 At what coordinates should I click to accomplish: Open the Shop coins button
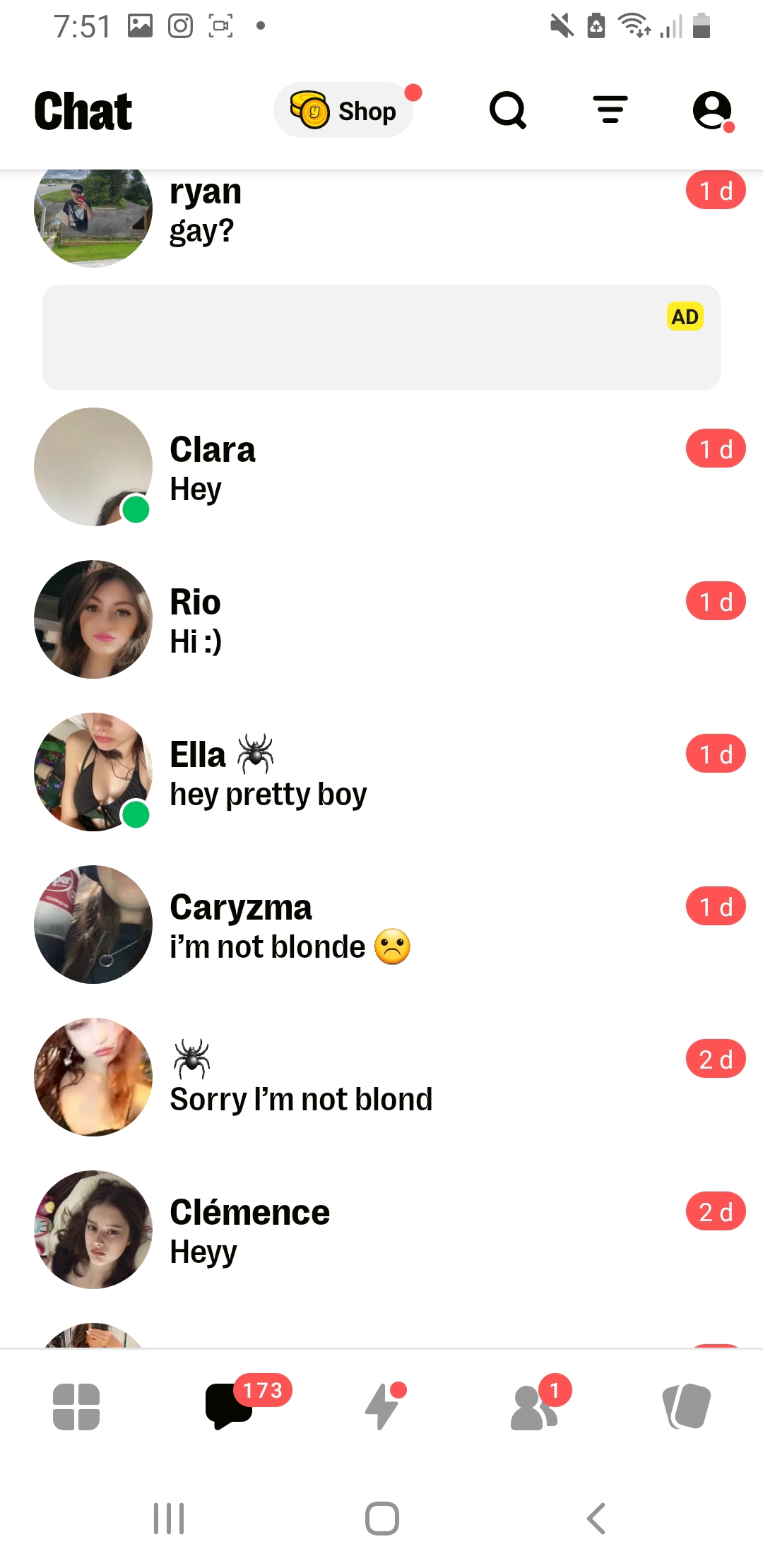pos(343,110)
